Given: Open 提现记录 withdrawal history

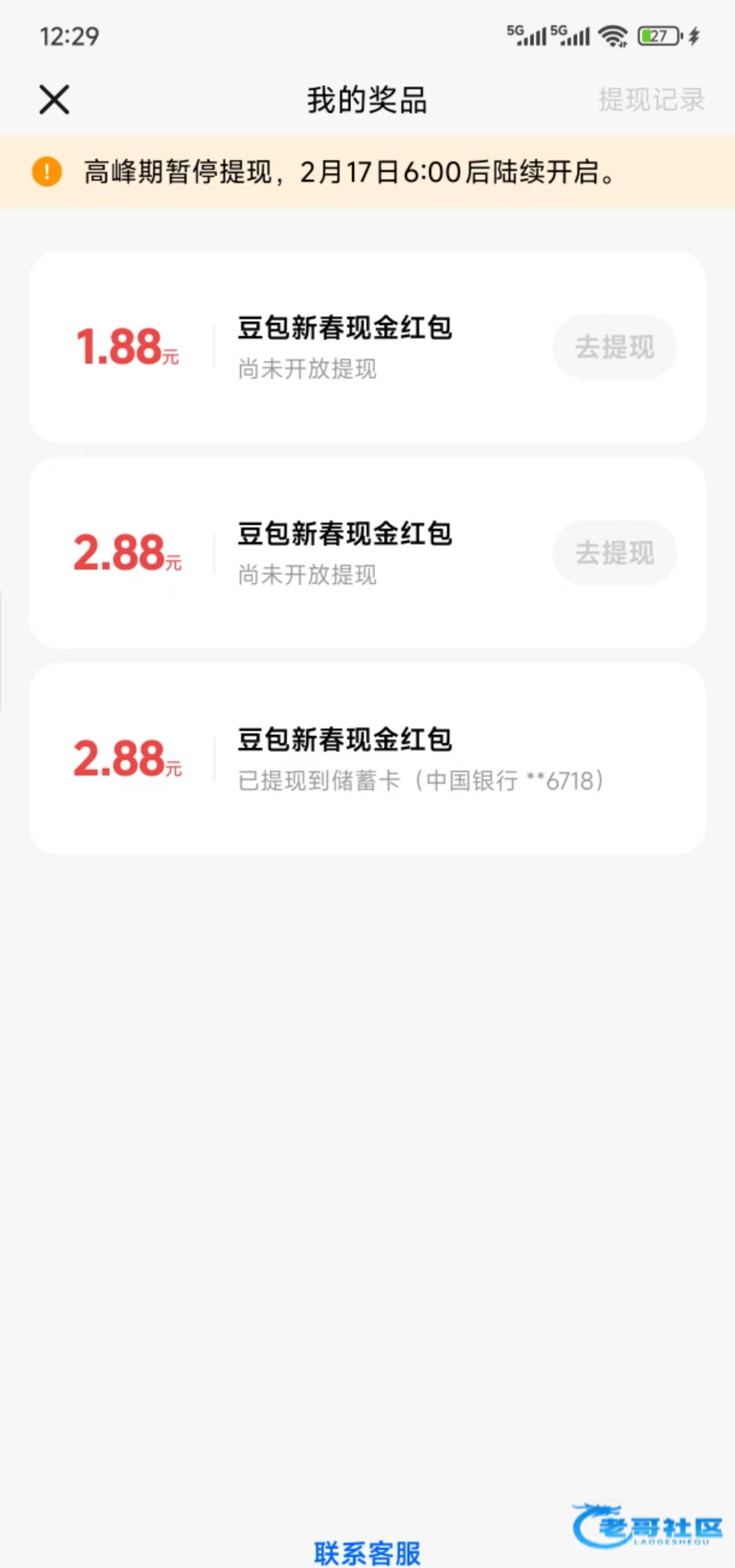Looking at the screenshot, I should (651, 100).
